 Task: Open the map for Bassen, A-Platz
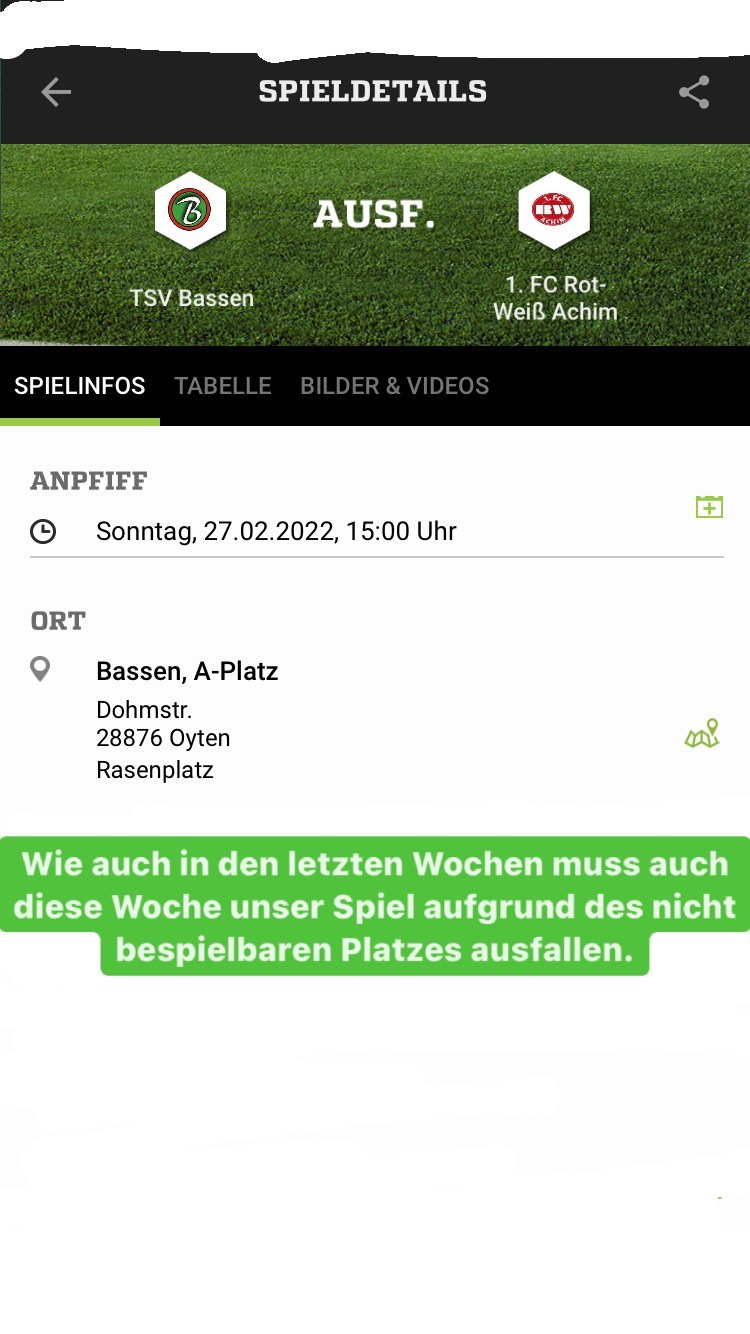tap(702, 735)
